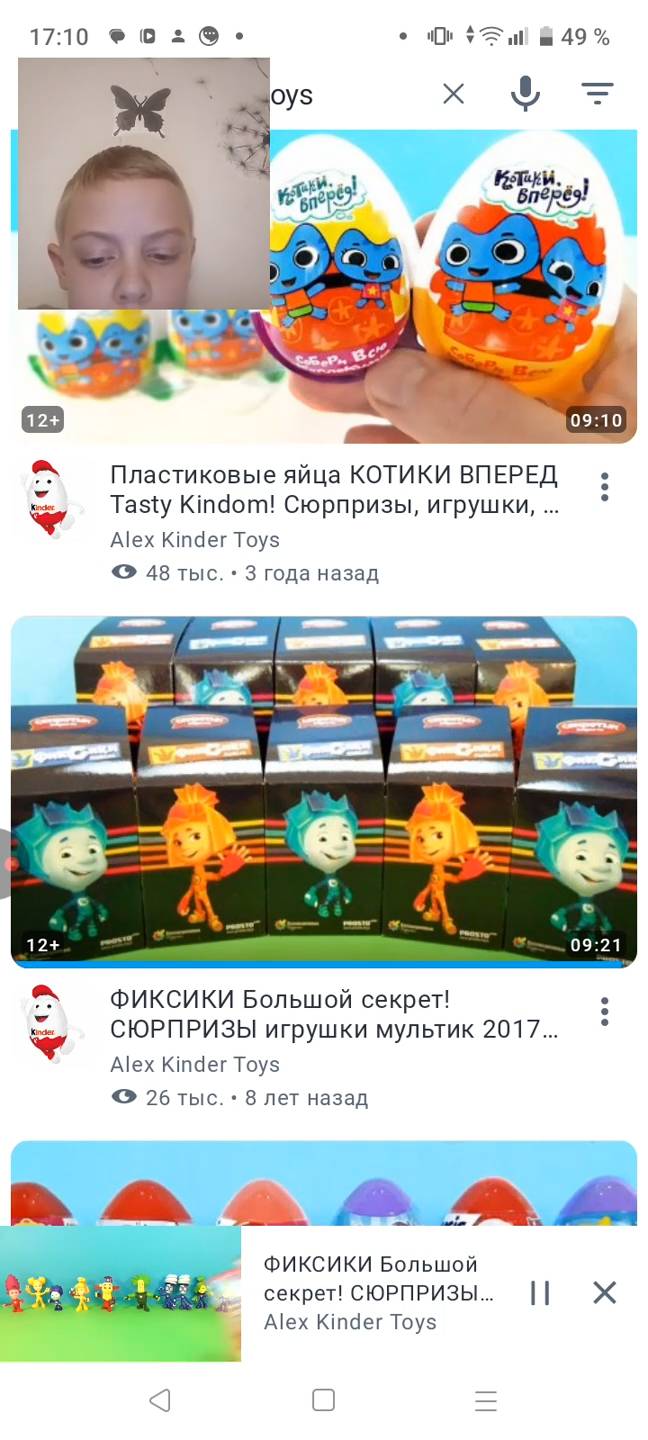
Task: Clear the search query text
Action: pyautogui.click(x=453, y=94)
